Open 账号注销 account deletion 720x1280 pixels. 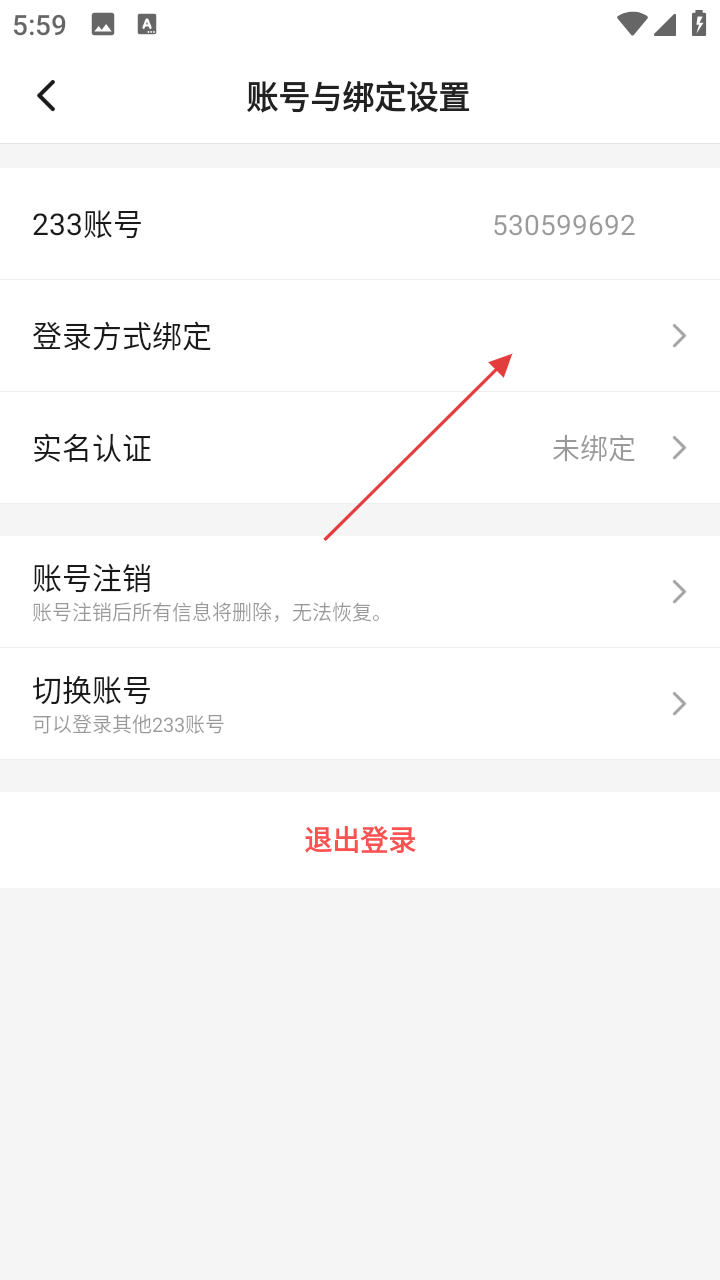[360, 592]
